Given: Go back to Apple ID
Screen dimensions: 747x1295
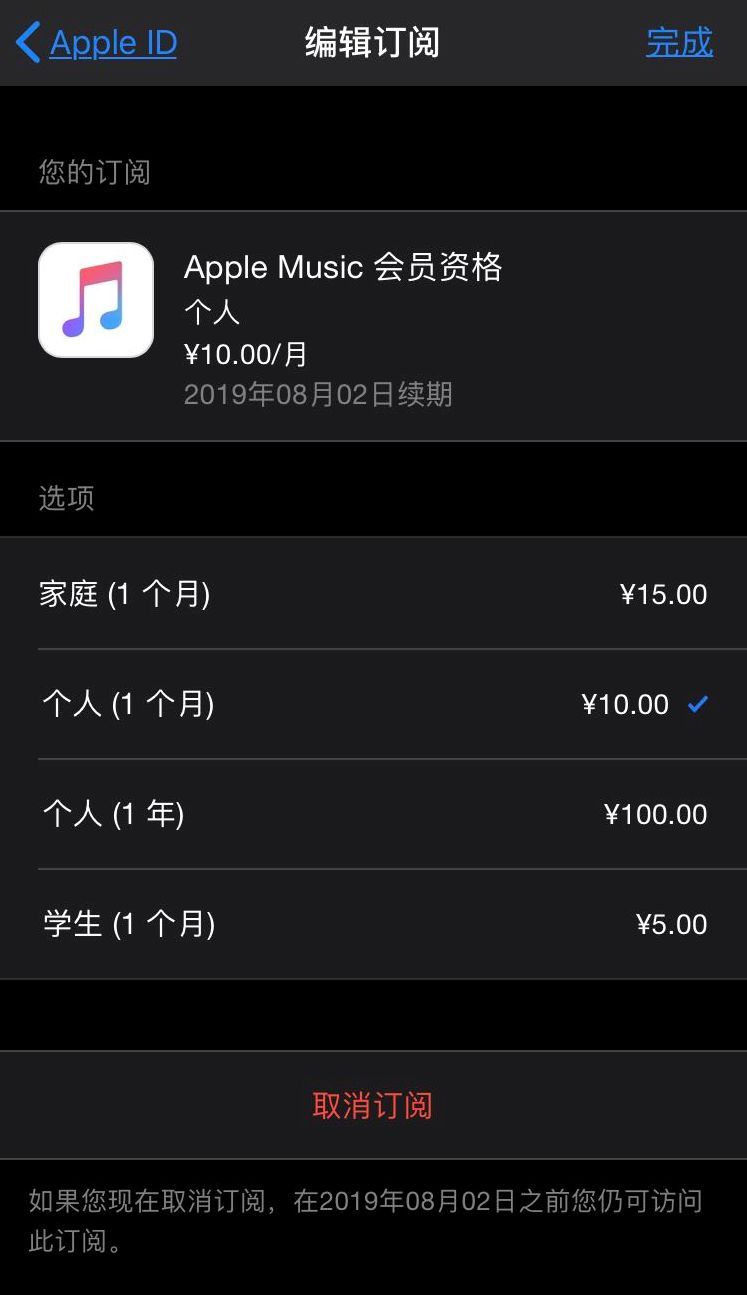Looking at the screenshot, I should (x=97, y=43).
